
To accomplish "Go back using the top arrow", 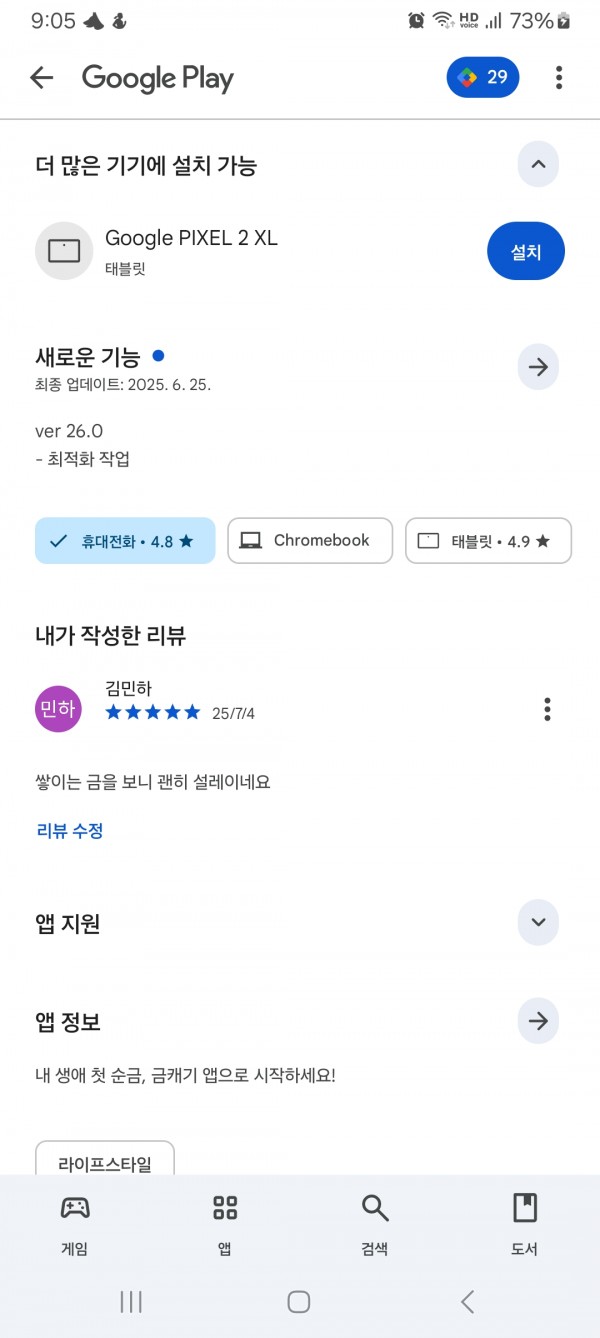I will point(41,78).
